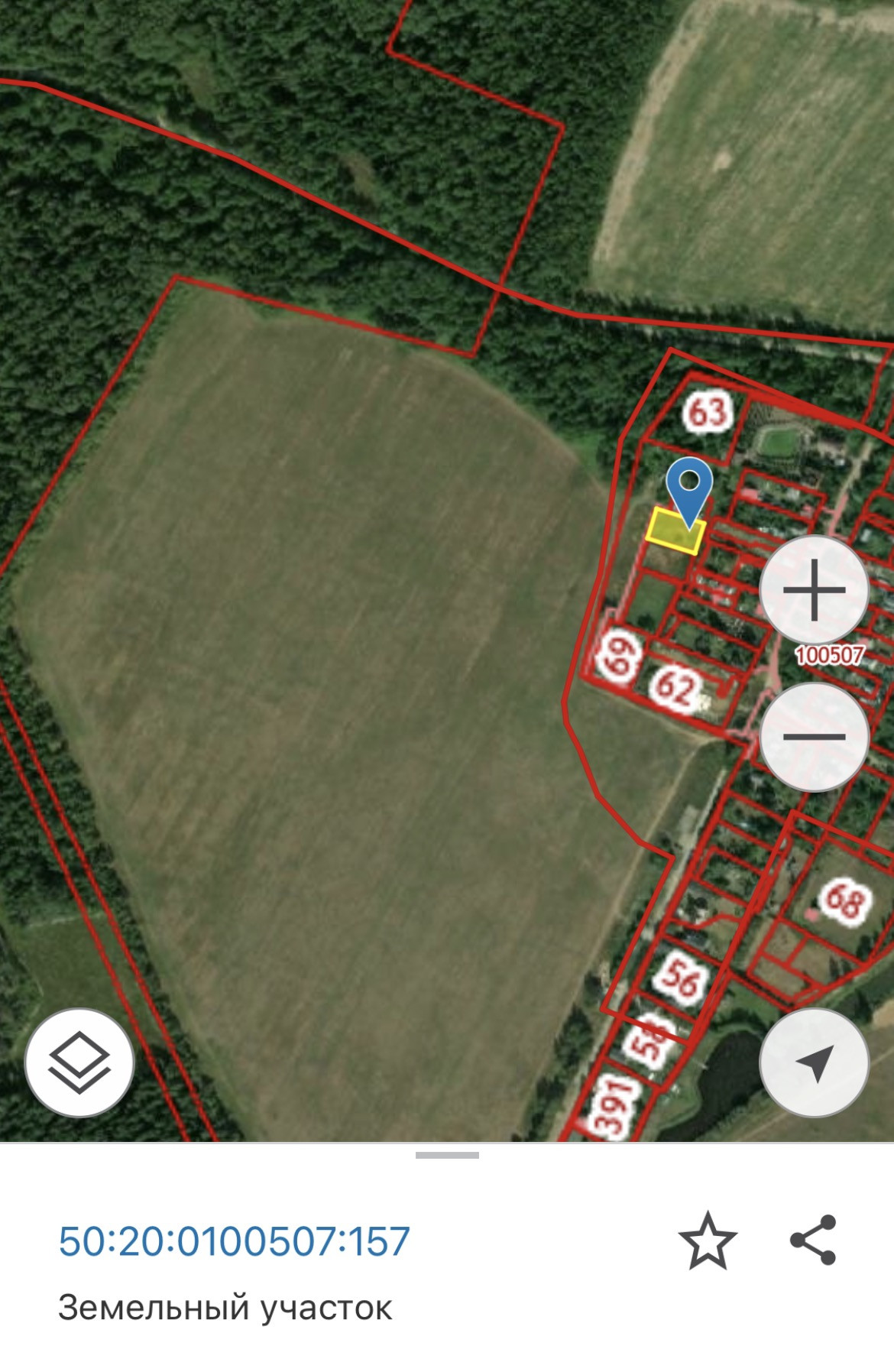Add parcel 50:20:0100507:157 to favorites
This screenshot has width=894, height=1372.
click(x=708, y=1241)
